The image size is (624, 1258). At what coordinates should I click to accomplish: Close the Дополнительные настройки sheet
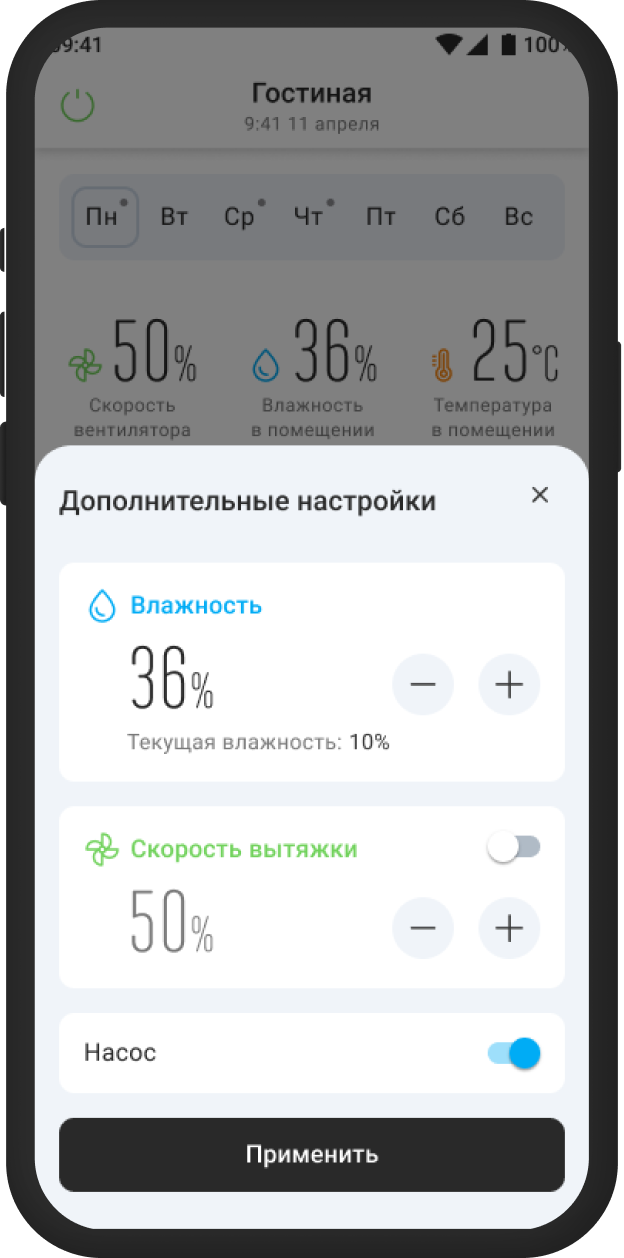[x=540, y=495]
